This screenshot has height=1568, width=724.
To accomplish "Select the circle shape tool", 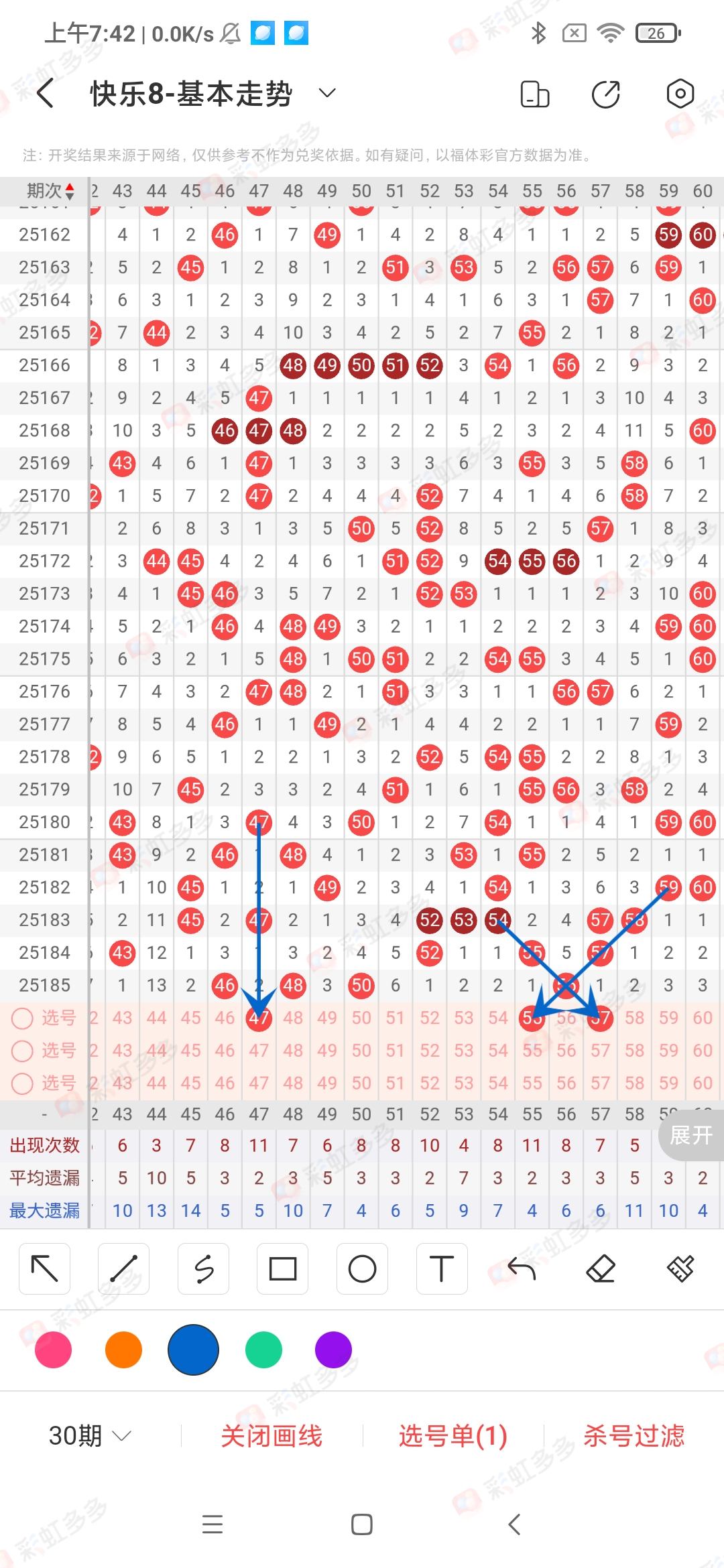I will point(362,1268).
